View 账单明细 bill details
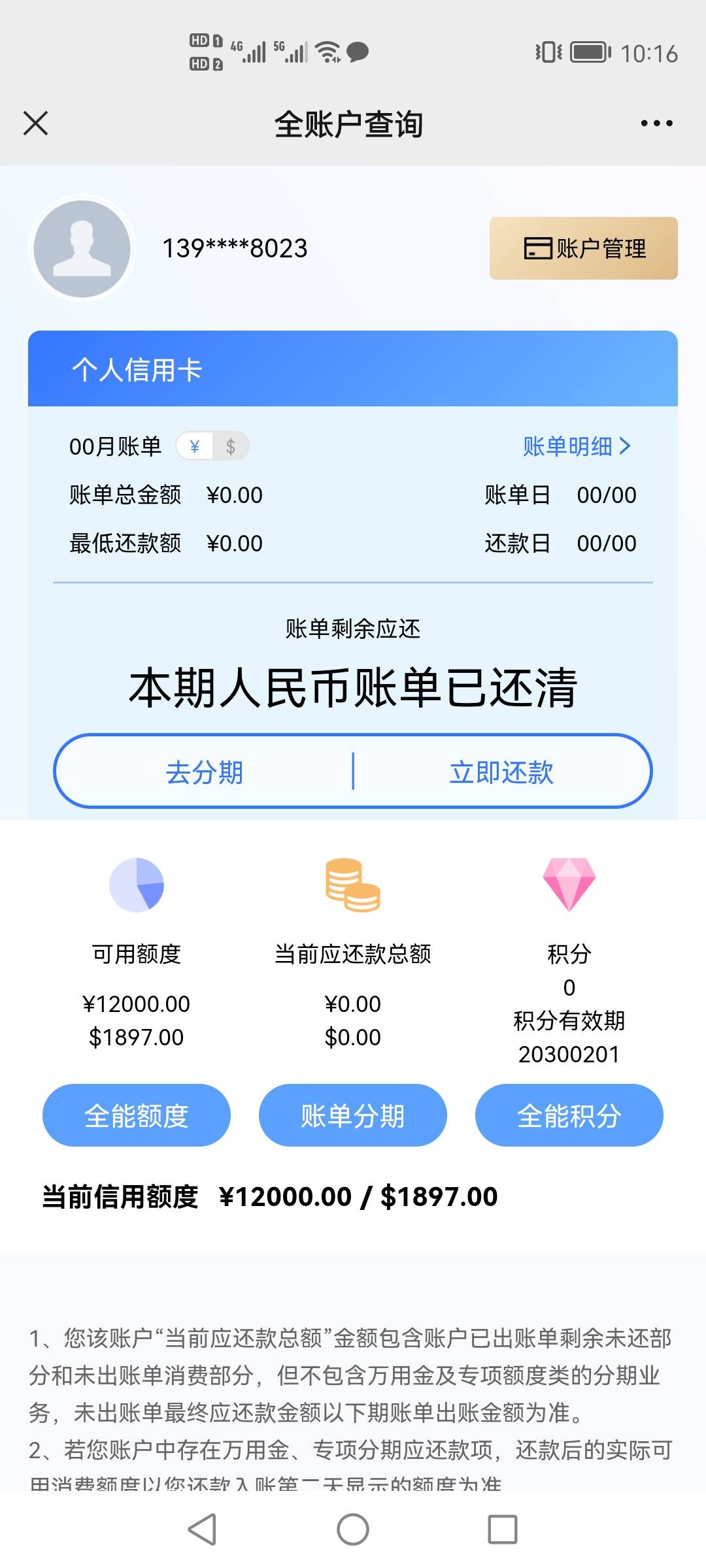This screenshot has height=1568, width=706. tap(577, 446)
